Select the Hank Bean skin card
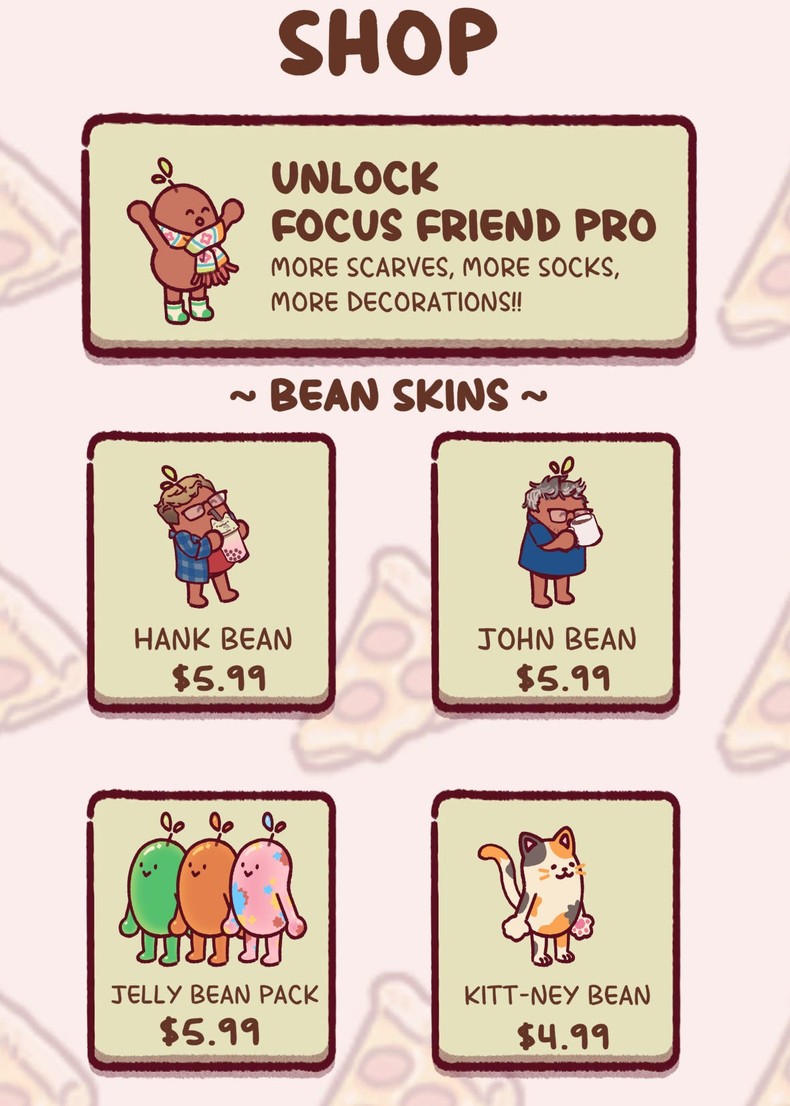The height and width of the screenshot is (1106, 790). pos(211,571)
